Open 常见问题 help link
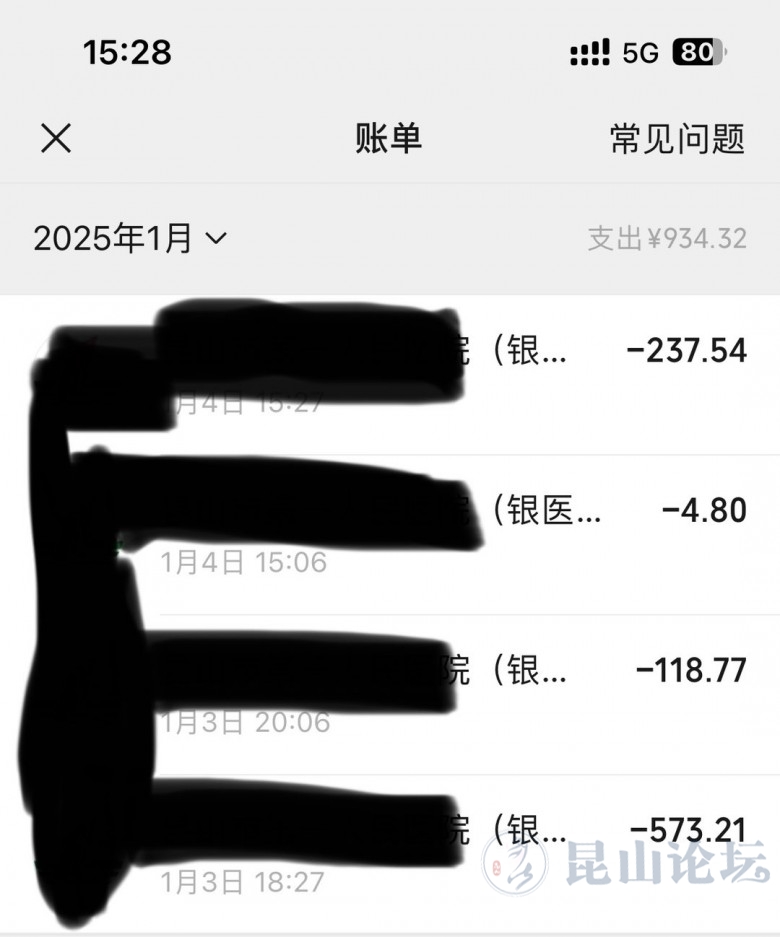Viewport: 780px width, 937px height. pos(677,139)
